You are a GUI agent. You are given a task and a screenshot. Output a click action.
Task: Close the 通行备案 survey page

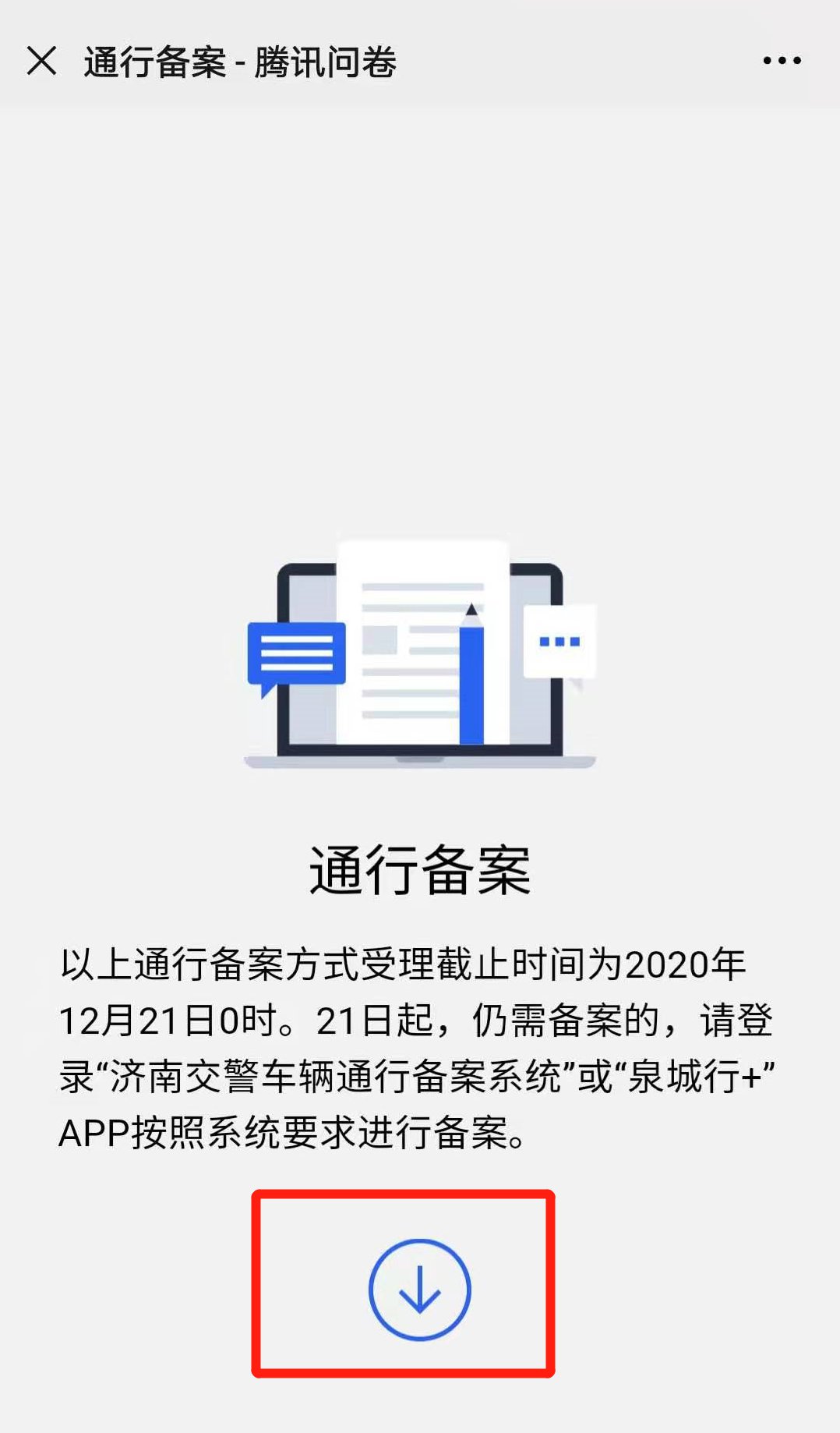tap(42, 61)
